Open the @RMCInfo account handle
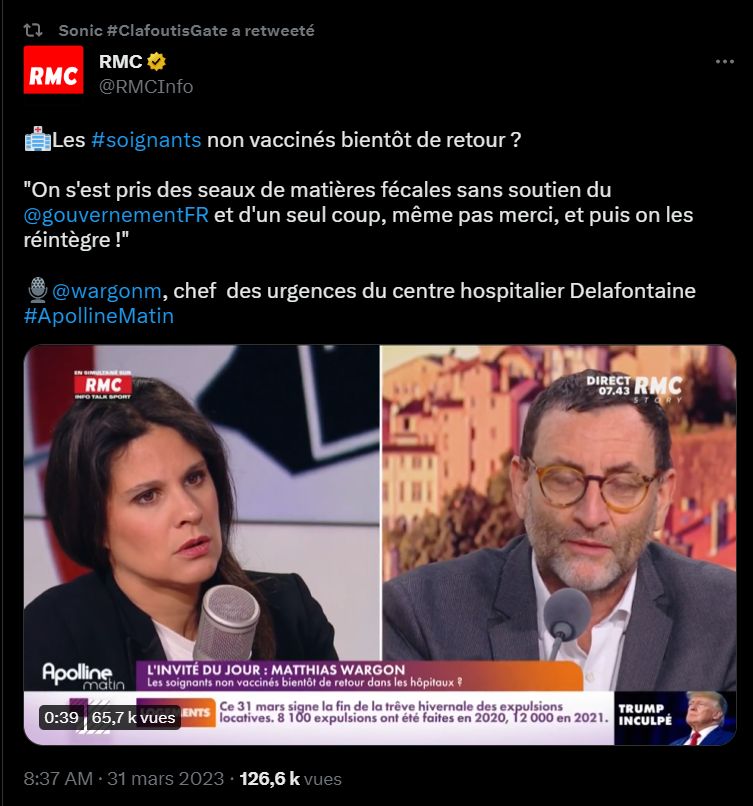The height and width of the screenshot is (806, 753). pyautogui.click(x=146, y=86)
